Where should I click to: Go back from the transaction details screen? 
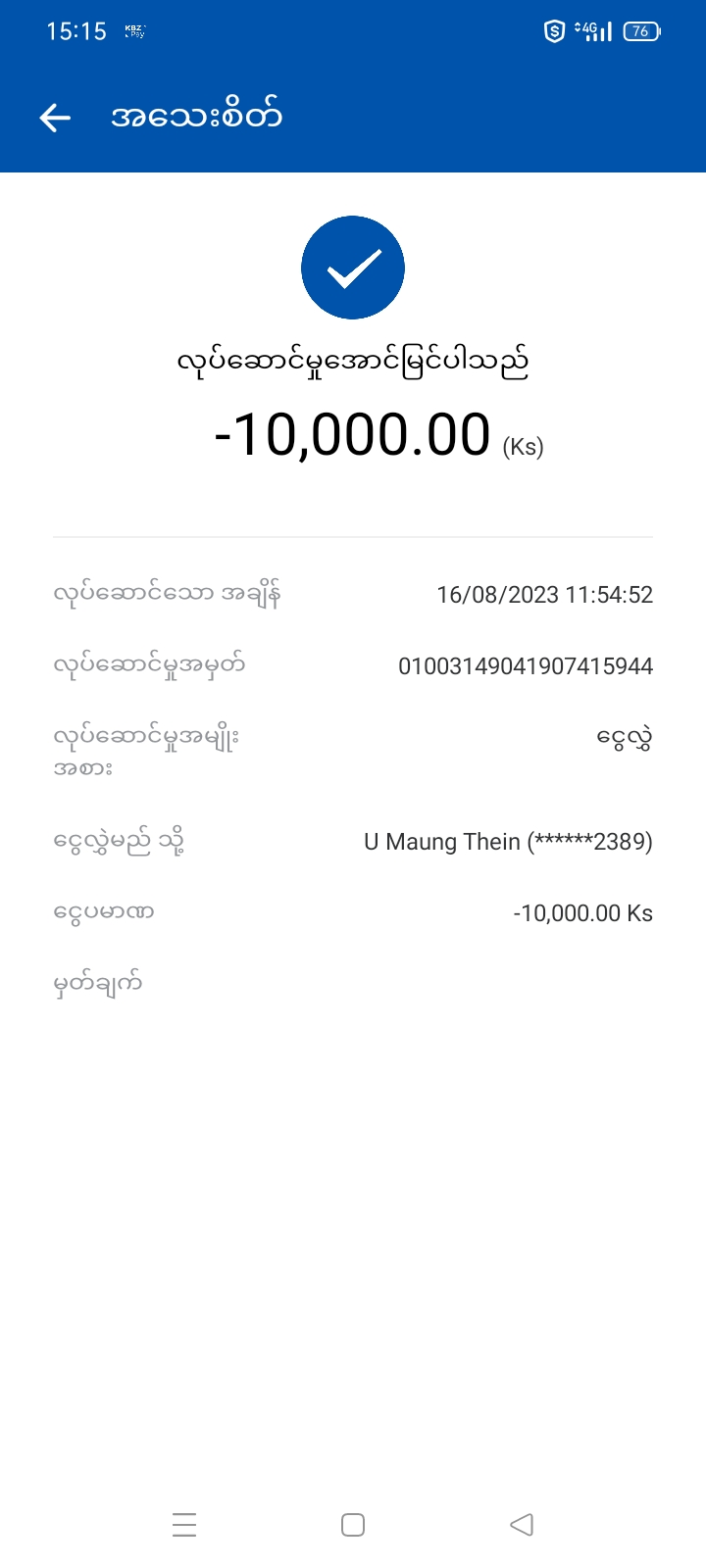click(55, 118)
